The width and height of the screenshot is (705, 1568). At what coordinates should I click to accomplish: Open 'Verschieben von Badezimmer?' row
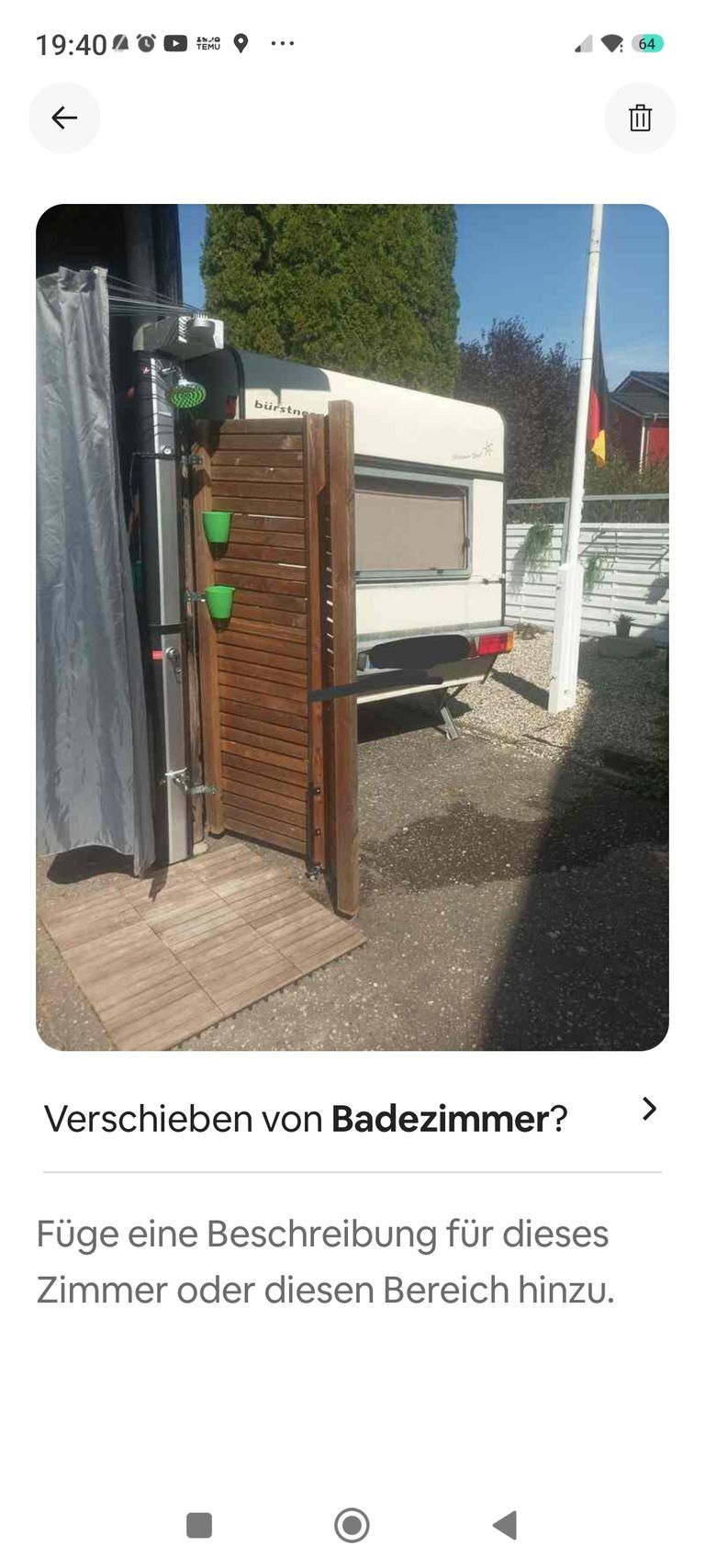[x=352, y=1118]
